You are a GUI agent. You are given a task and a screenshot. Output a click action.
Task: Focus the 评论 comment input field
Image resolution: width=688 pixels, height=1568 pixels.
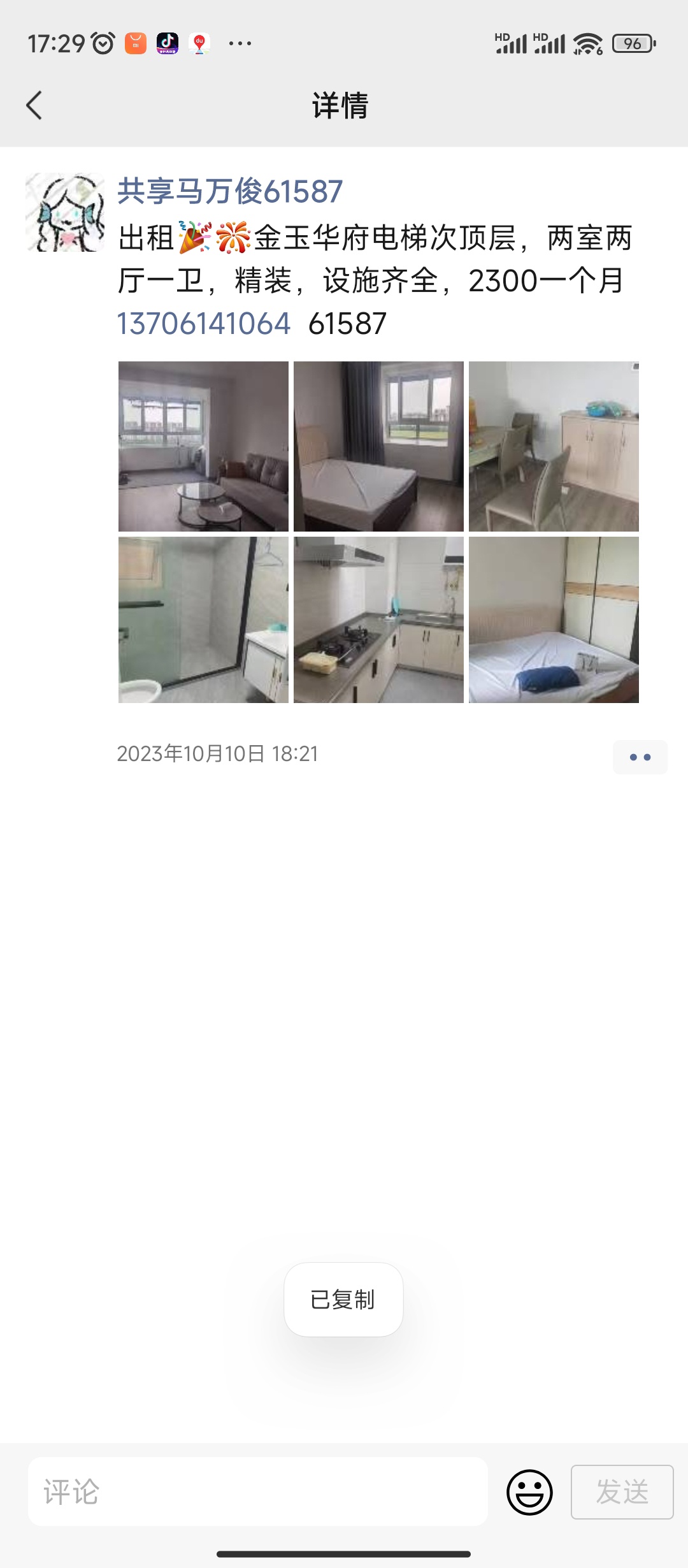click(258, 1492)
